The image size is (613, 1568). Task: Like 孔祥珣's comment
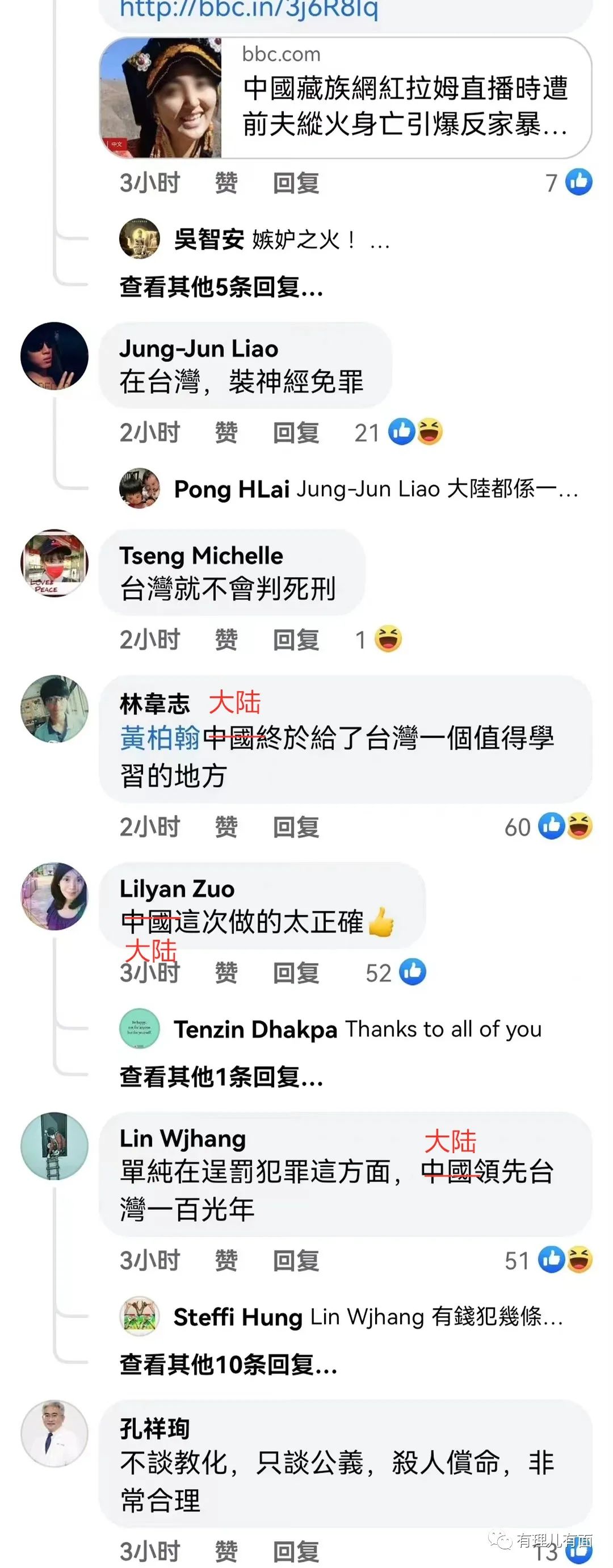tap(226, 1551)
